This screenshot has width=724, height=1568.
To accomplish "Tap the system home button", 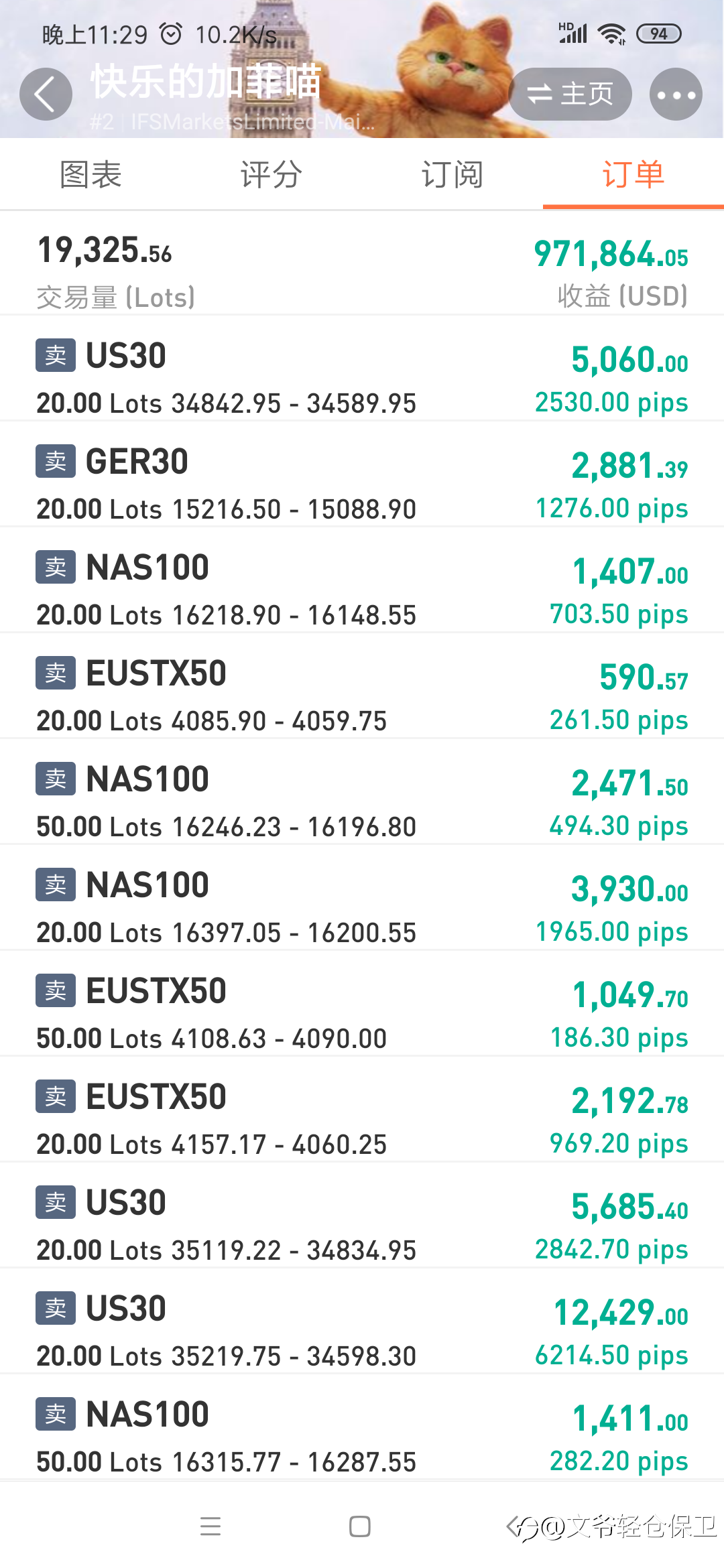I will coord(360,1526).
